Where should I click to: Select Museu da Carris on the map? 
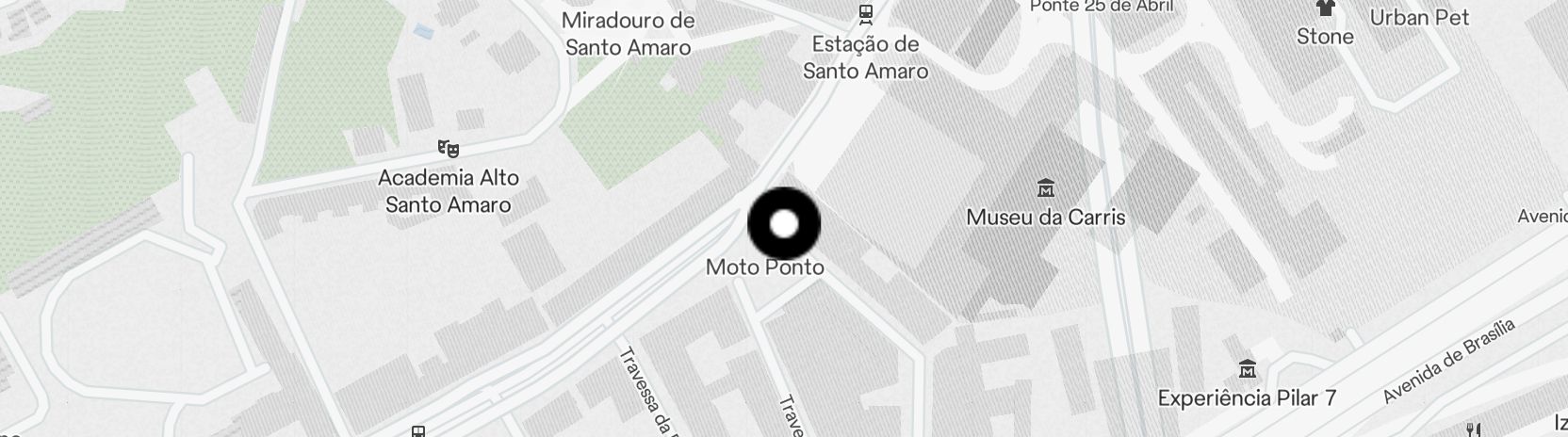[x=1045, y=189]
